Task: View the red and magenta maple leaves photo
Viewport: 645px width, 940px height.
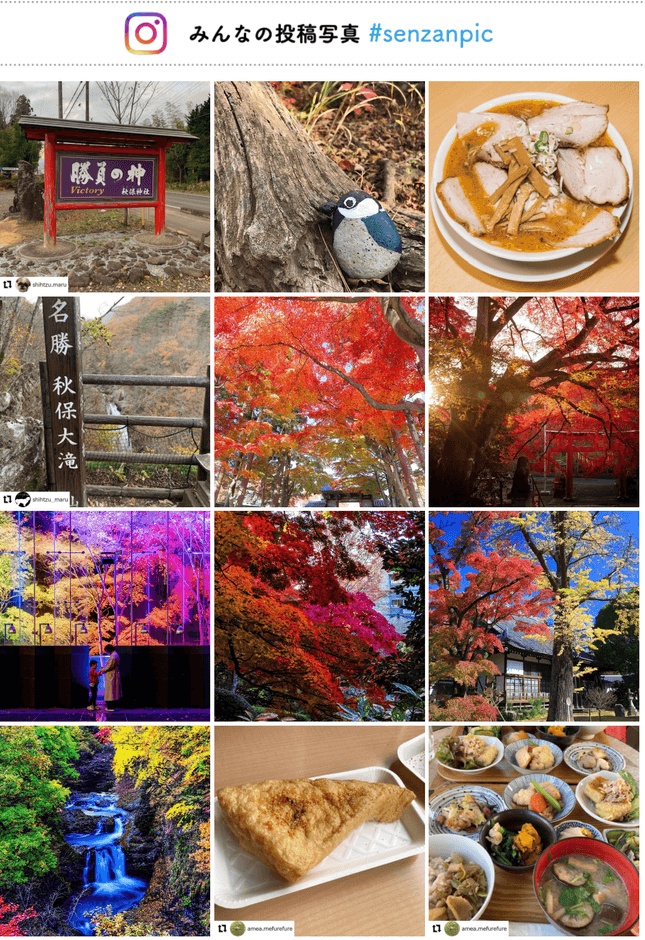Action: (319, 616)
